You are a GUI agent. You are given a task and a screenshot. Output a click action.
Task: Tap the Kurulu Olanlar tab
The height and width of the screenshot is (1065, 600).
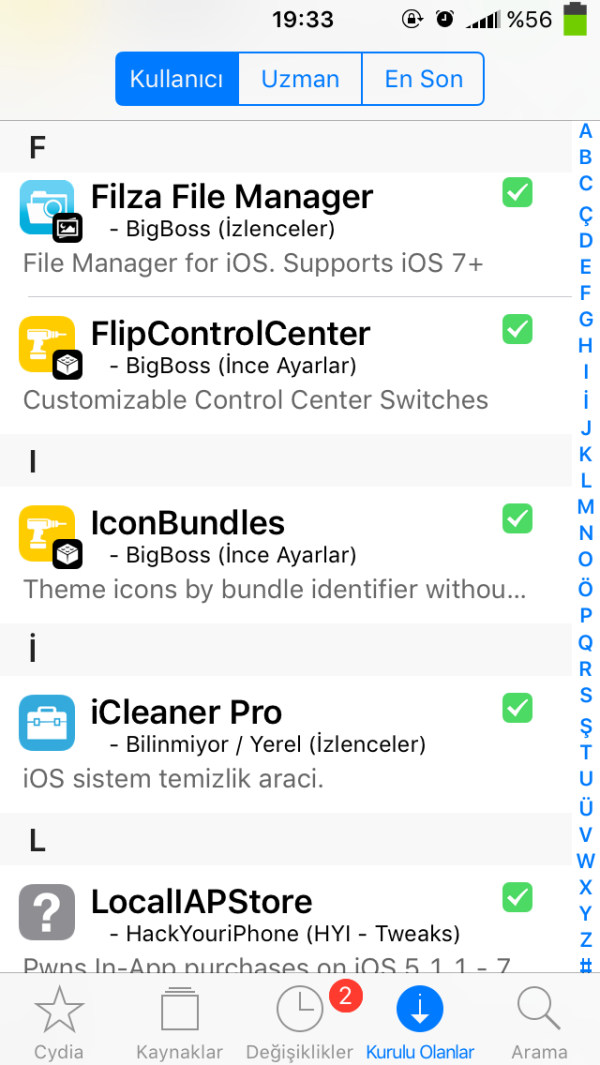tap(420, 1022)
